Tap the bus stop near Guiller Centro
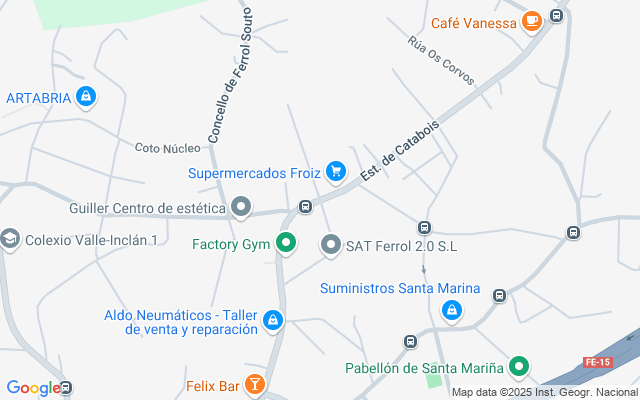Screen dimensions: 640x400 coord(305,207)
